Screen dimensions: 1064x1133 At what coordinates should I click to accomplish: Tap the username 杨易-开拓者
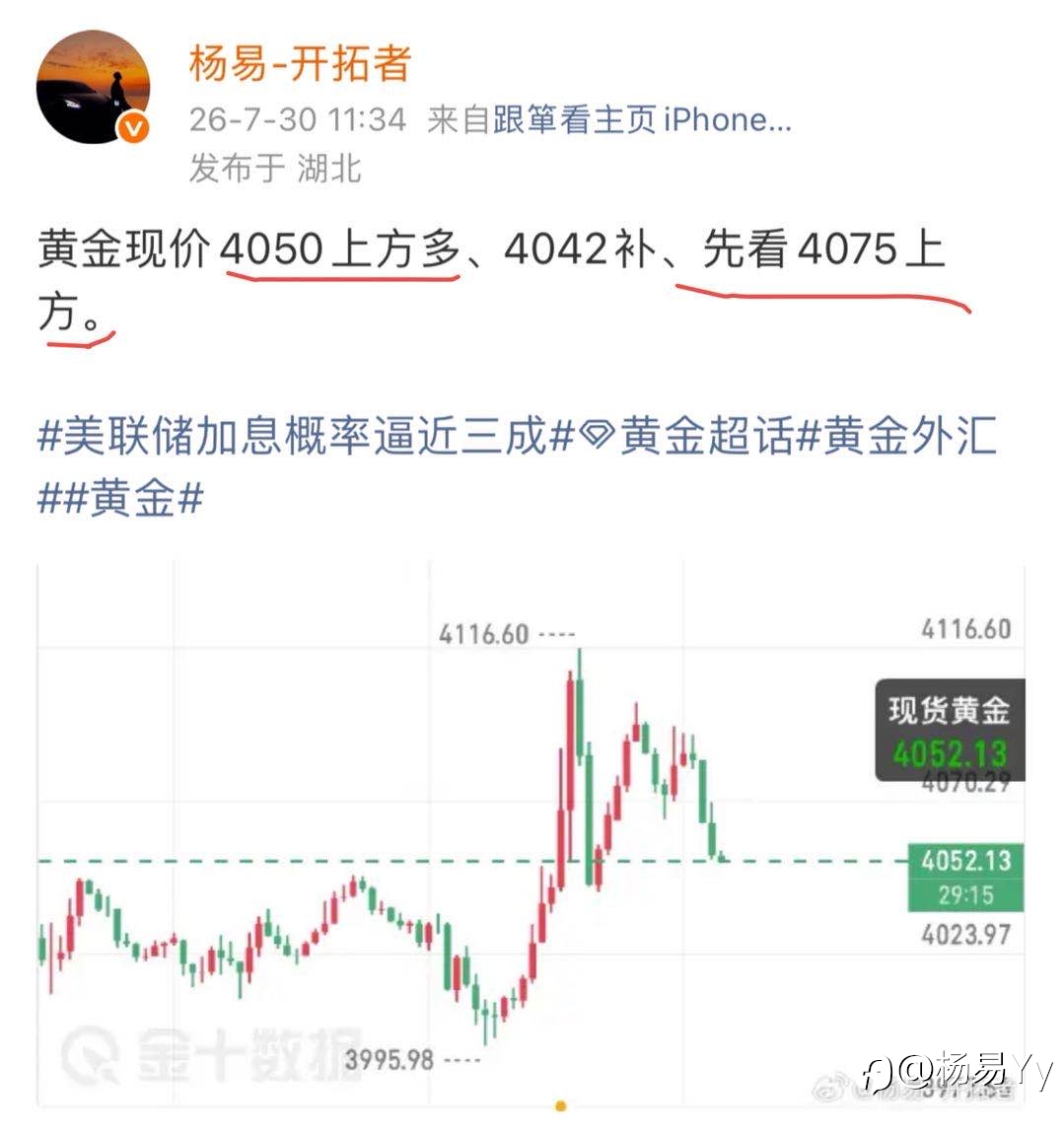(x=300, y=62)
